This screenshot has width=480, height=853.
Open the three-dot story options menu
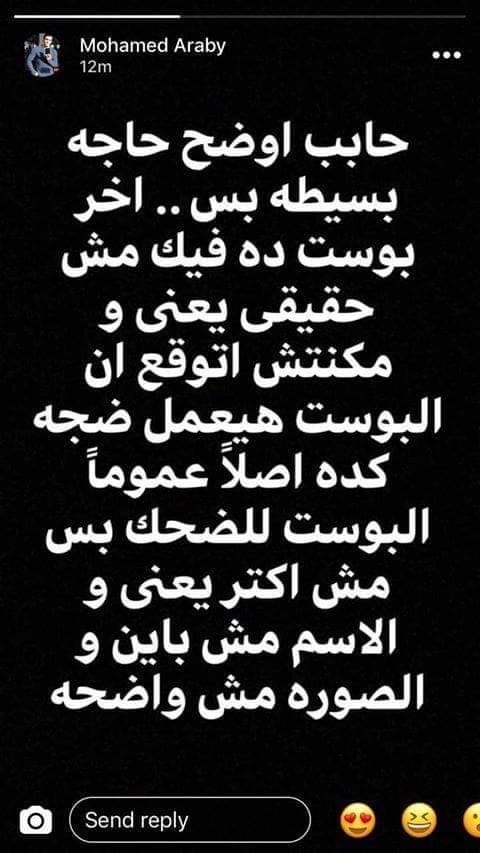446,55
